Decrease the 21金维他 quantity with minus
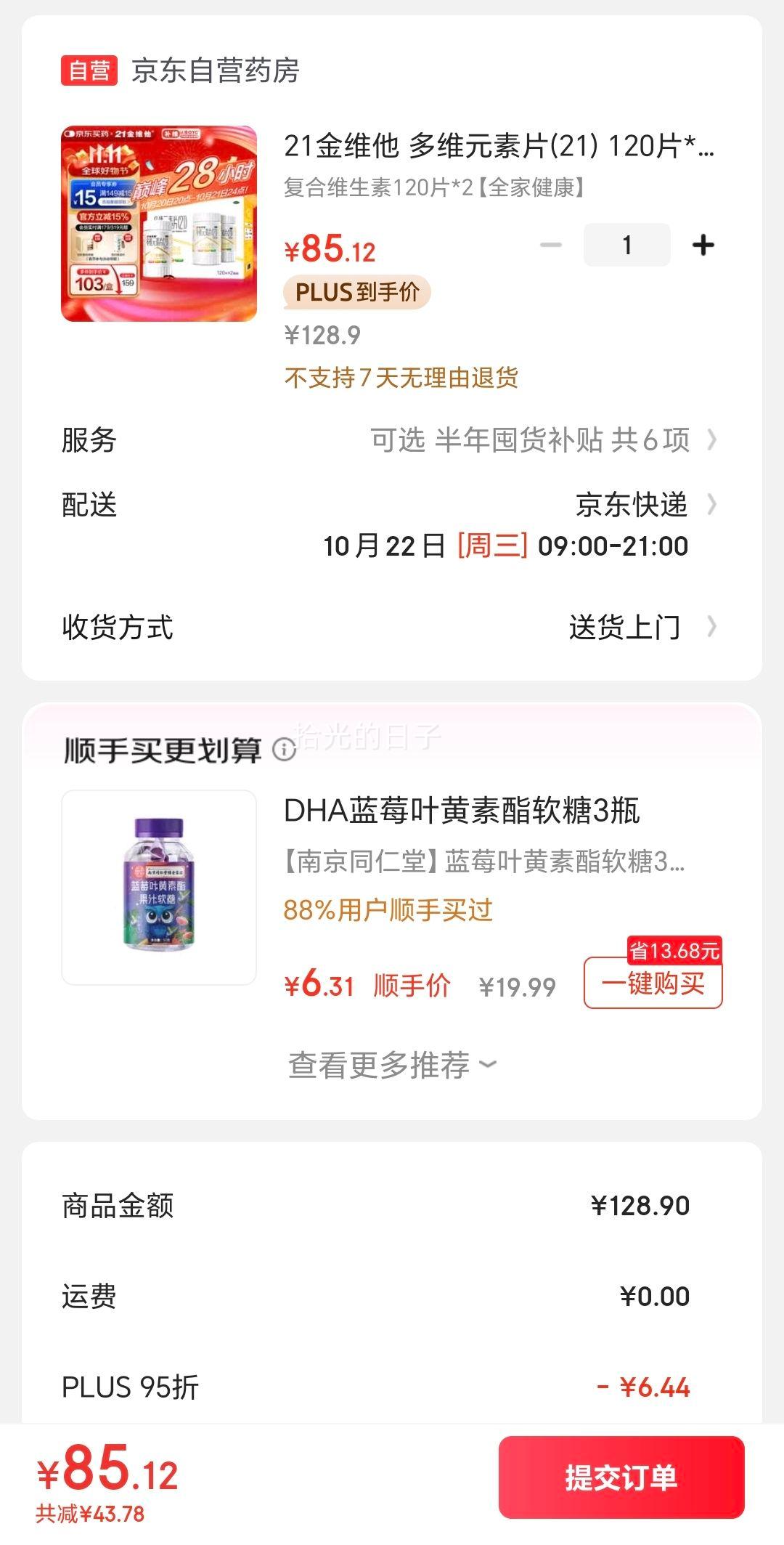Image resolution: width=784 pixels, height=1545 pixels. [551, 246]
